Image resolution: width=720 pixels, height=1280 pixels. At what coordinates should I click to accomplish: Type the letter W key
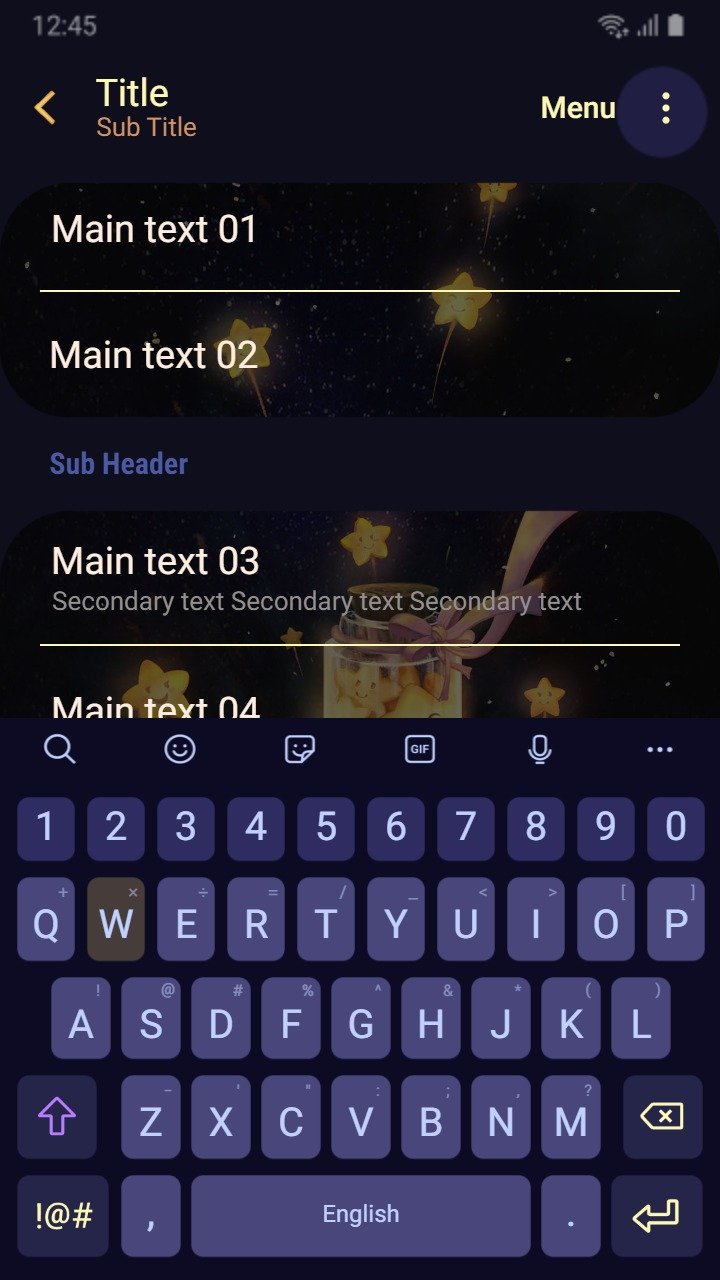116,920
